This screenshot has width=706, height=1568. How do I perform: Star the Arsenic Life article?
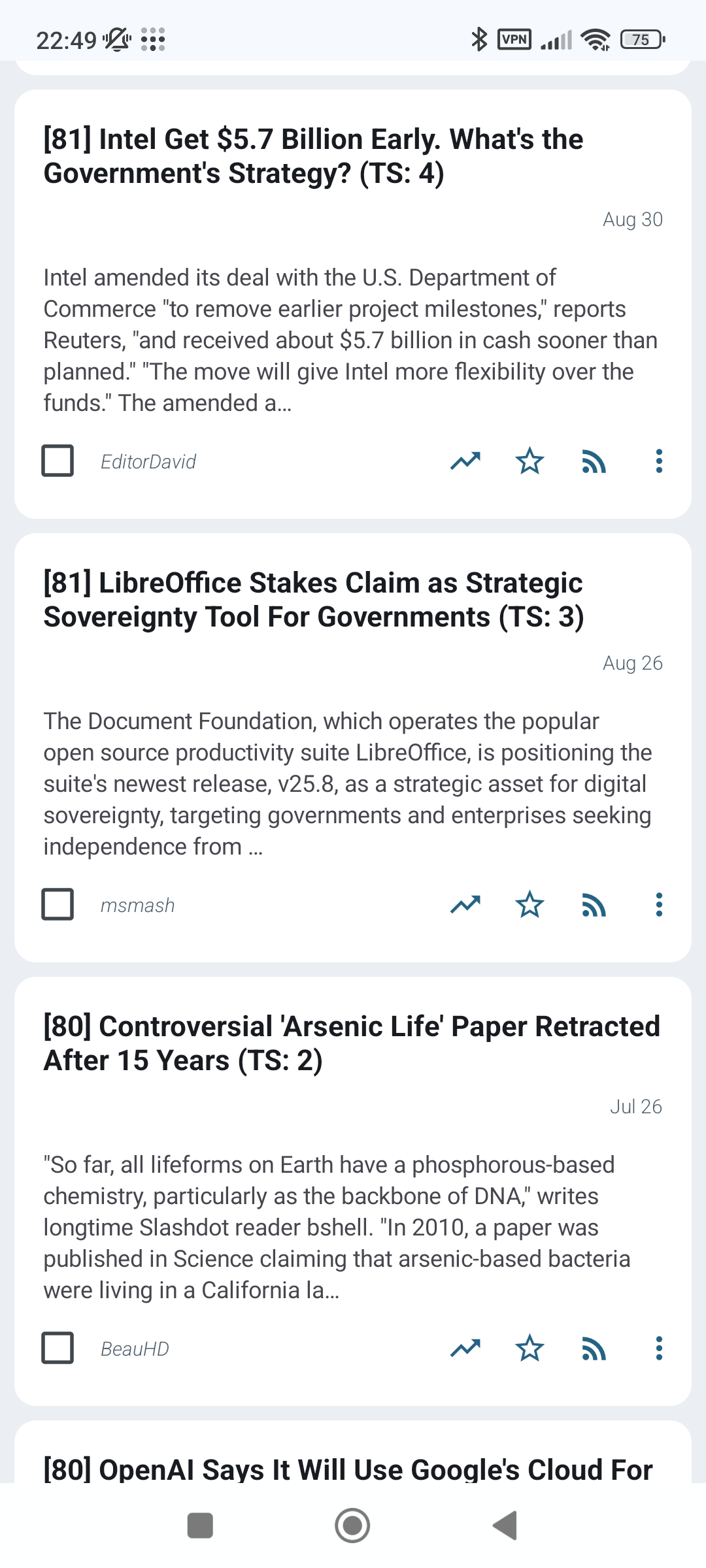point(529,1348)
